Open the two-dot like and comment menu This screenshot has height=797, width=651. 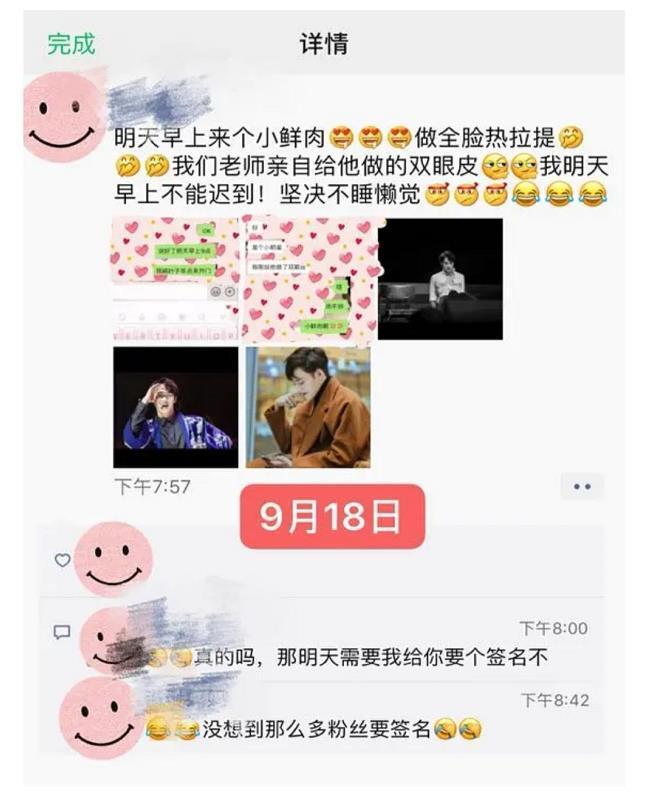[582, 487]
